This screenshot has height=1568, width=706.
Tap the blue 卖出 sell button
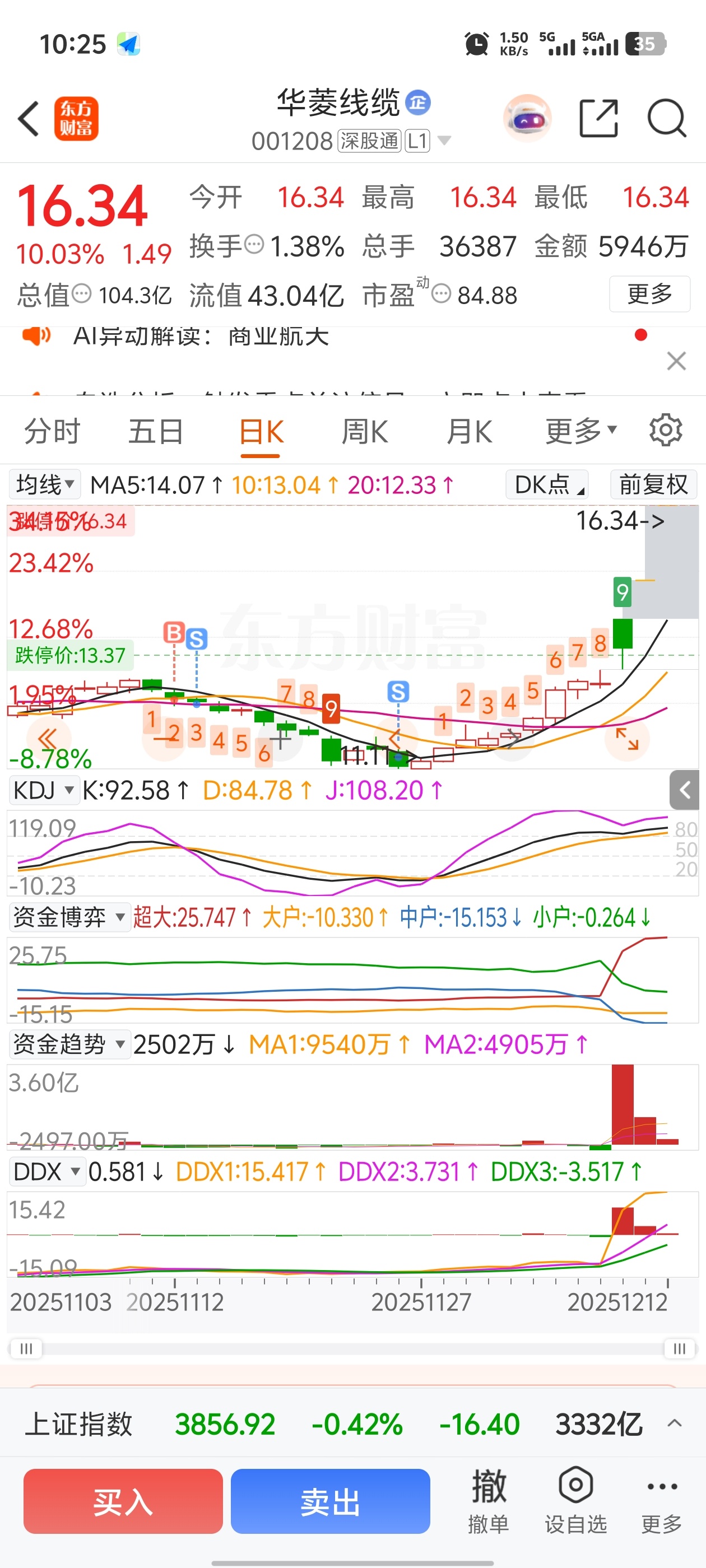(330, 1501)
